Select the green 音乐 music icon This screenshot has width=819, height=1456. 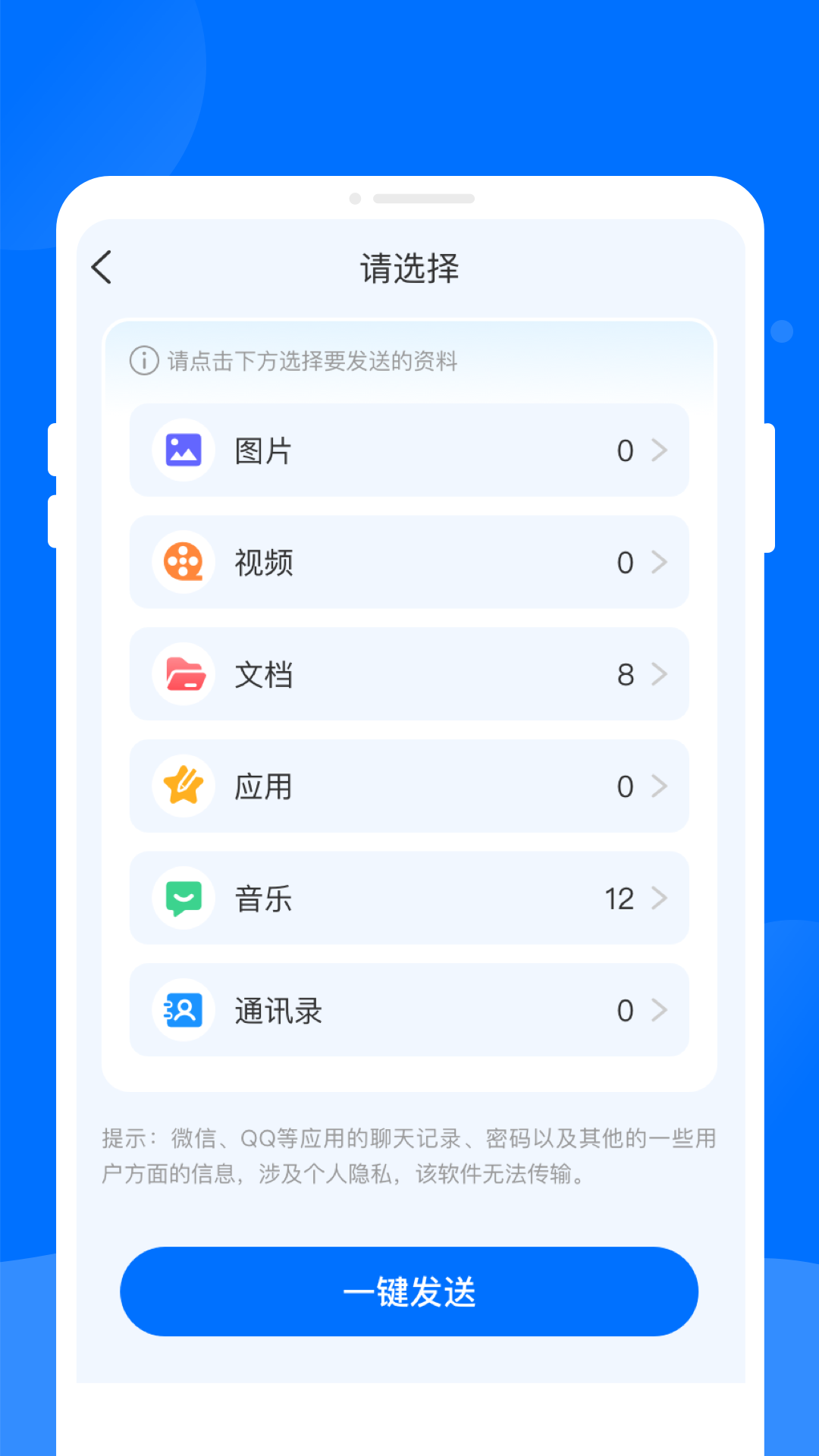tap(182, 898)
